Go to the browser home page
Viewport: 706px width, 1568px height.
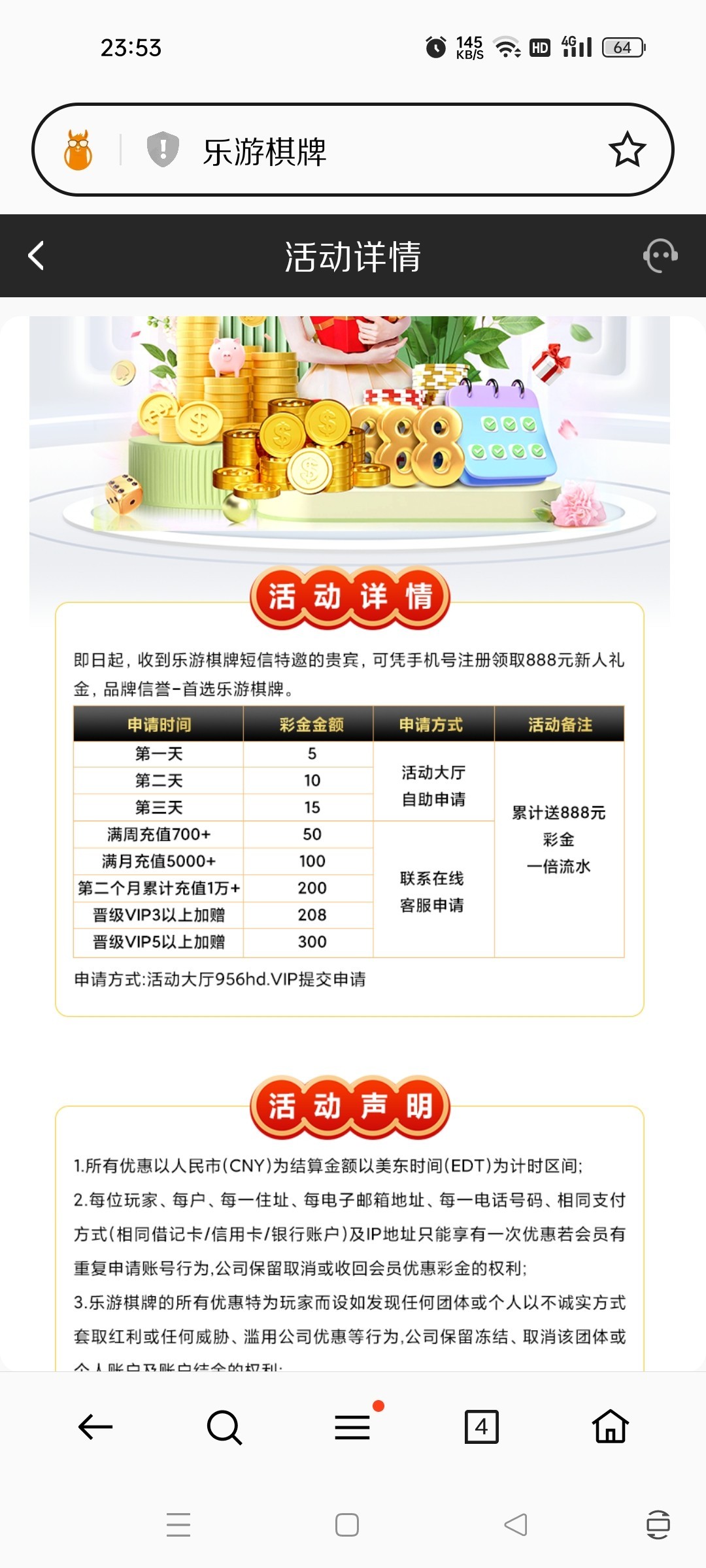coord(610,1427)
